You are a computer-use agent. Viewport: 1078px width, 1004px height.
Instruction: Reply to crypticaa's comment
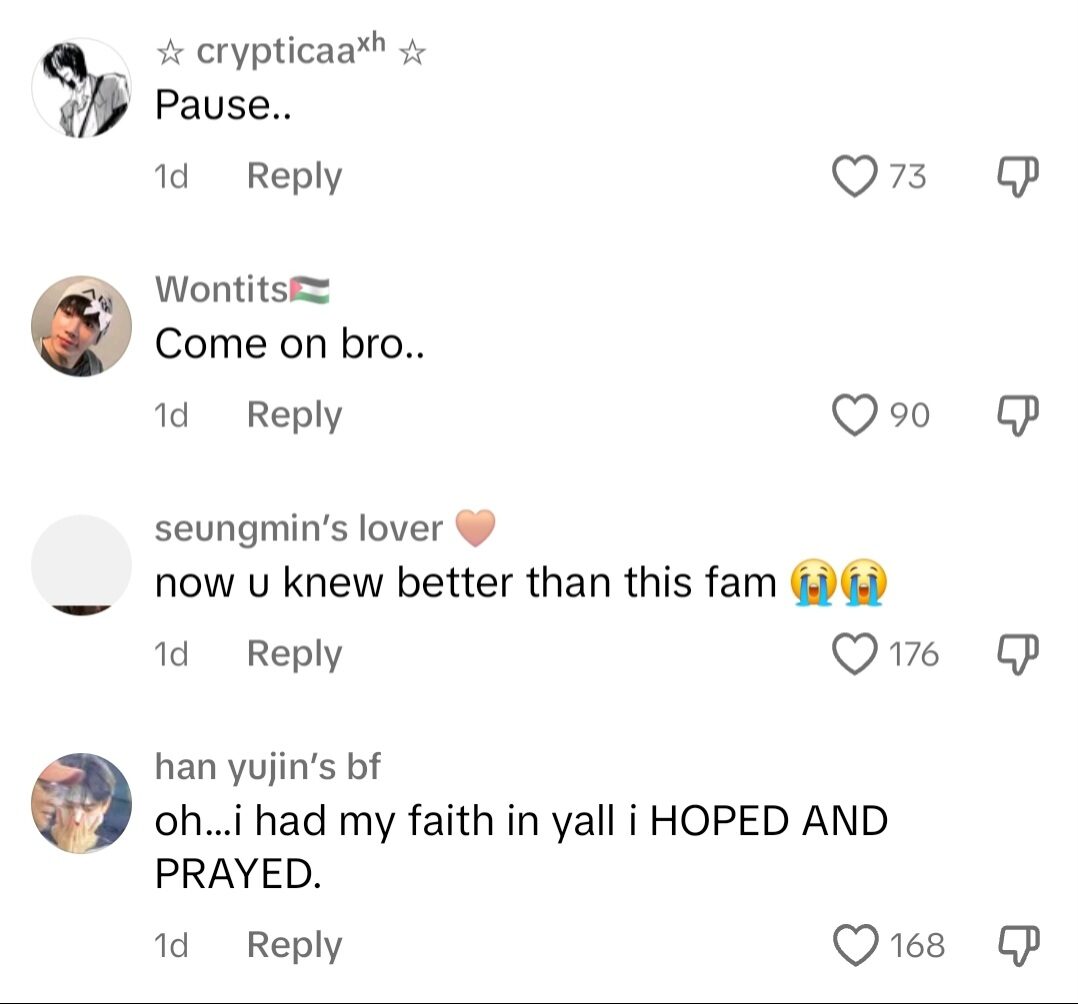294,177
